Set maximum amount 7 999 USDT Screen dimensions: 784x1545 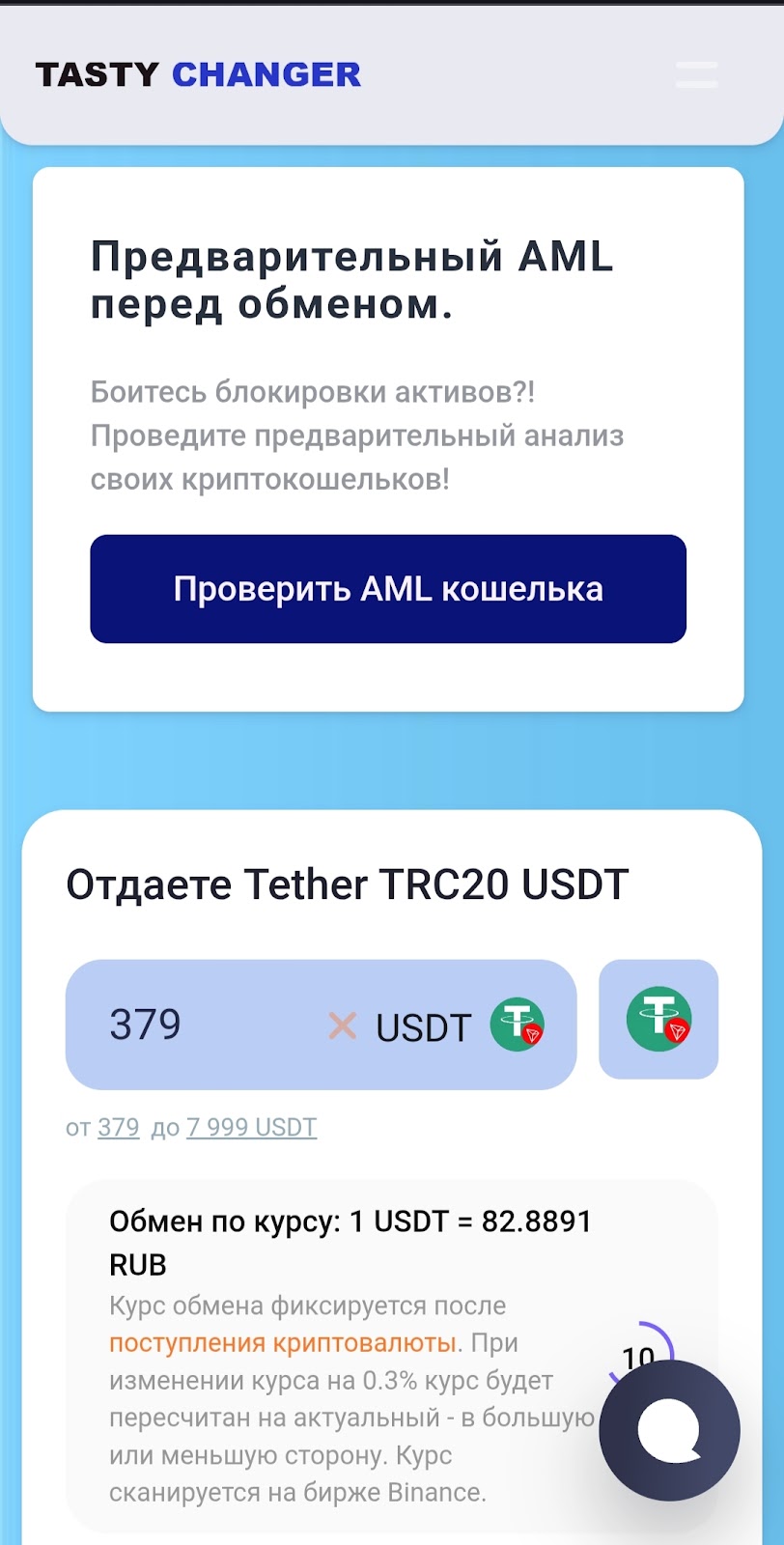(251, 1127)
